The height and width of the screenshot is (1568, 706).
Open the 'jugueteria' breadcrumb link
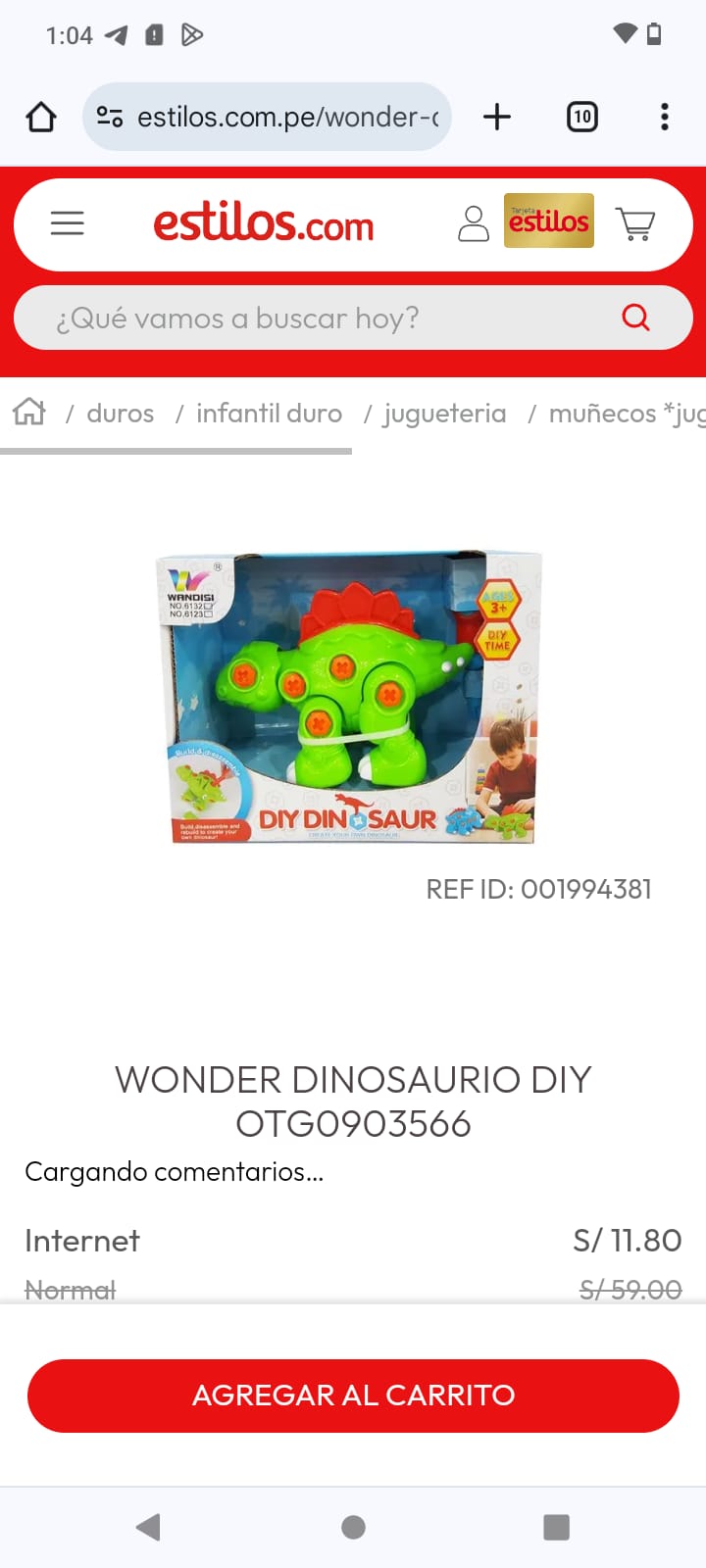(445, 414)
